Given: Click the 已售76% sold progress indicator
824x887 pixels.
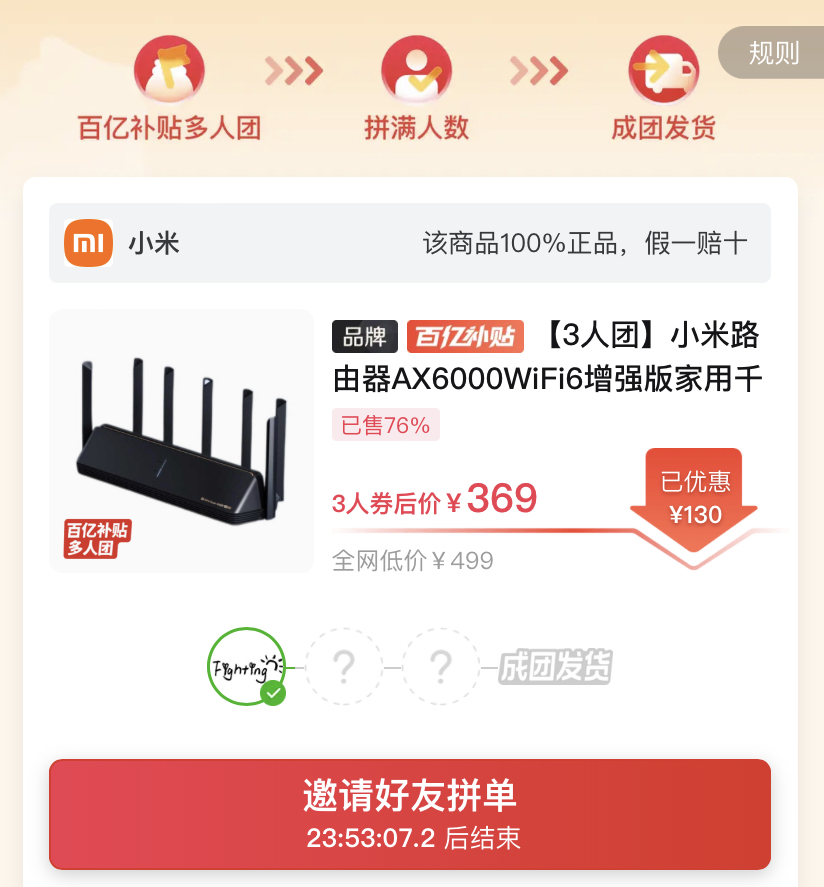Looking at the screenshot, I should click(x=386, y=425).
